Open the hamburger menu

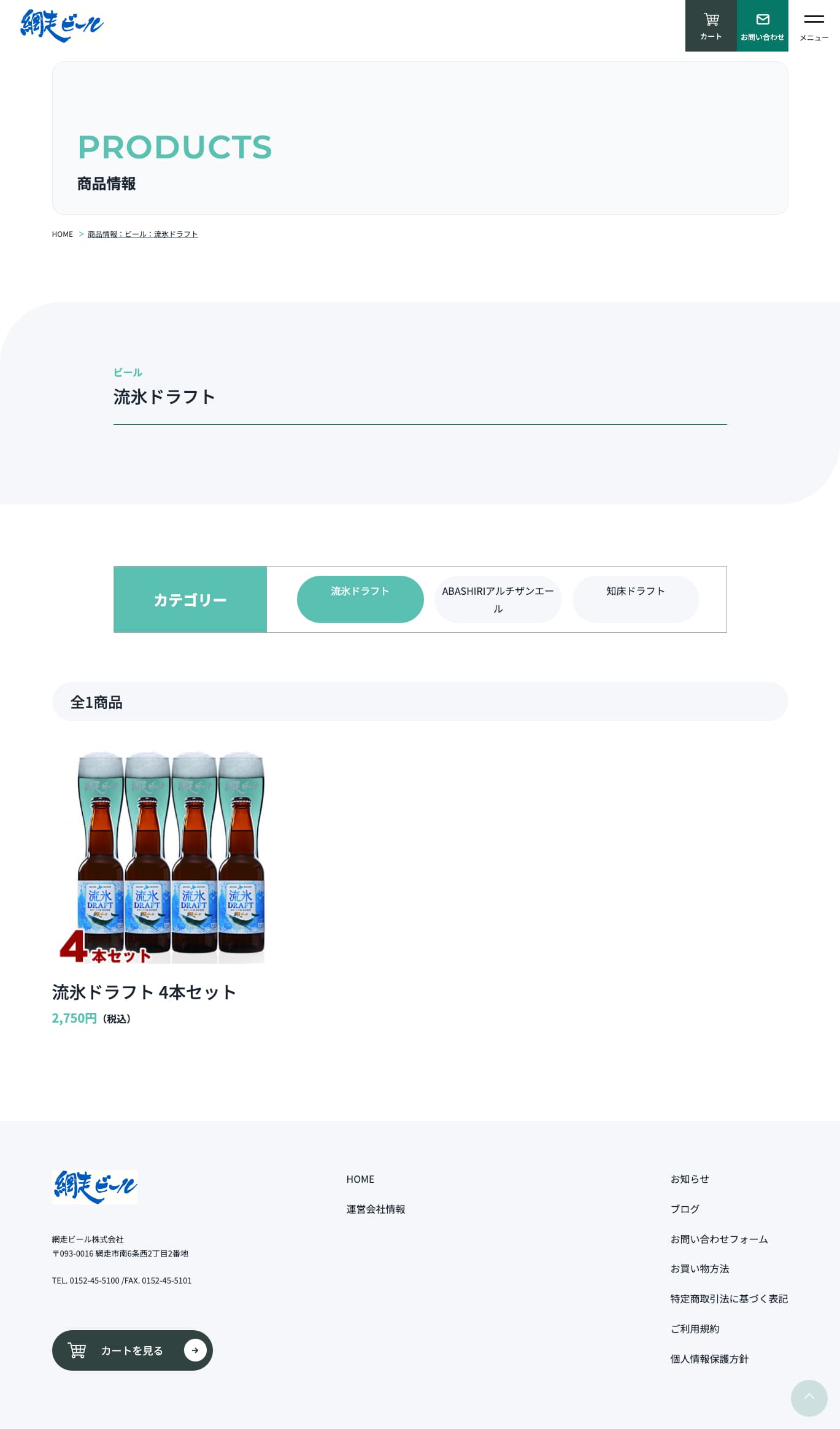[x=813, y=20]
